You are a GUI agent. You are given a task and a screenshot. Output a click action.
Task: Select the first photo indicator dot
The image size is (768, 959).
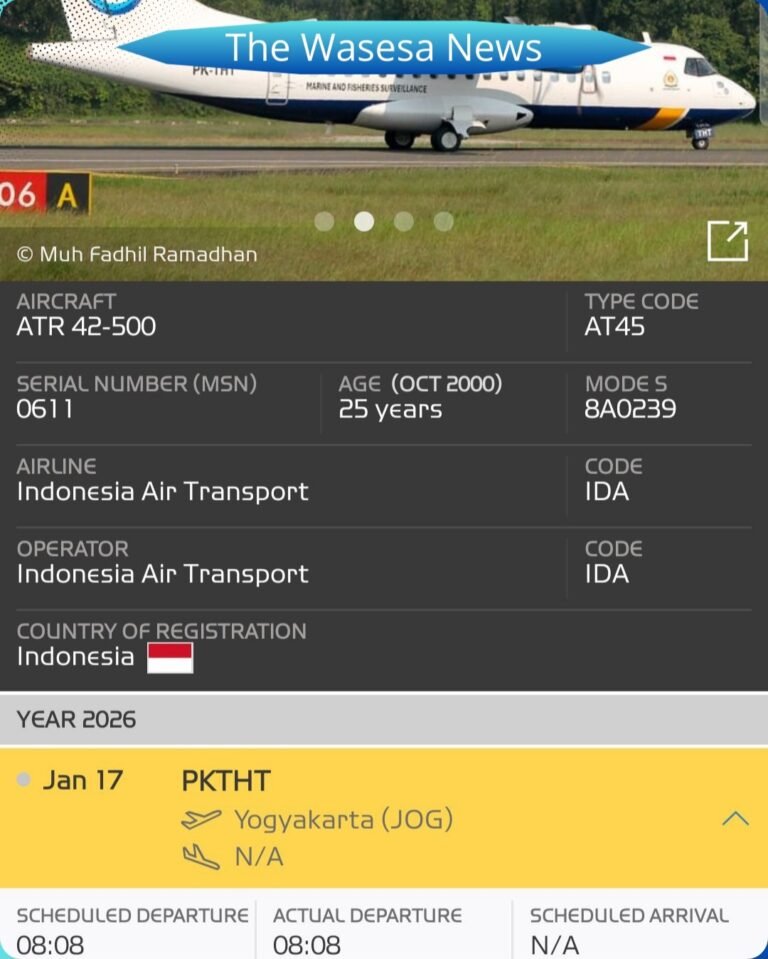tap(324, 222)
